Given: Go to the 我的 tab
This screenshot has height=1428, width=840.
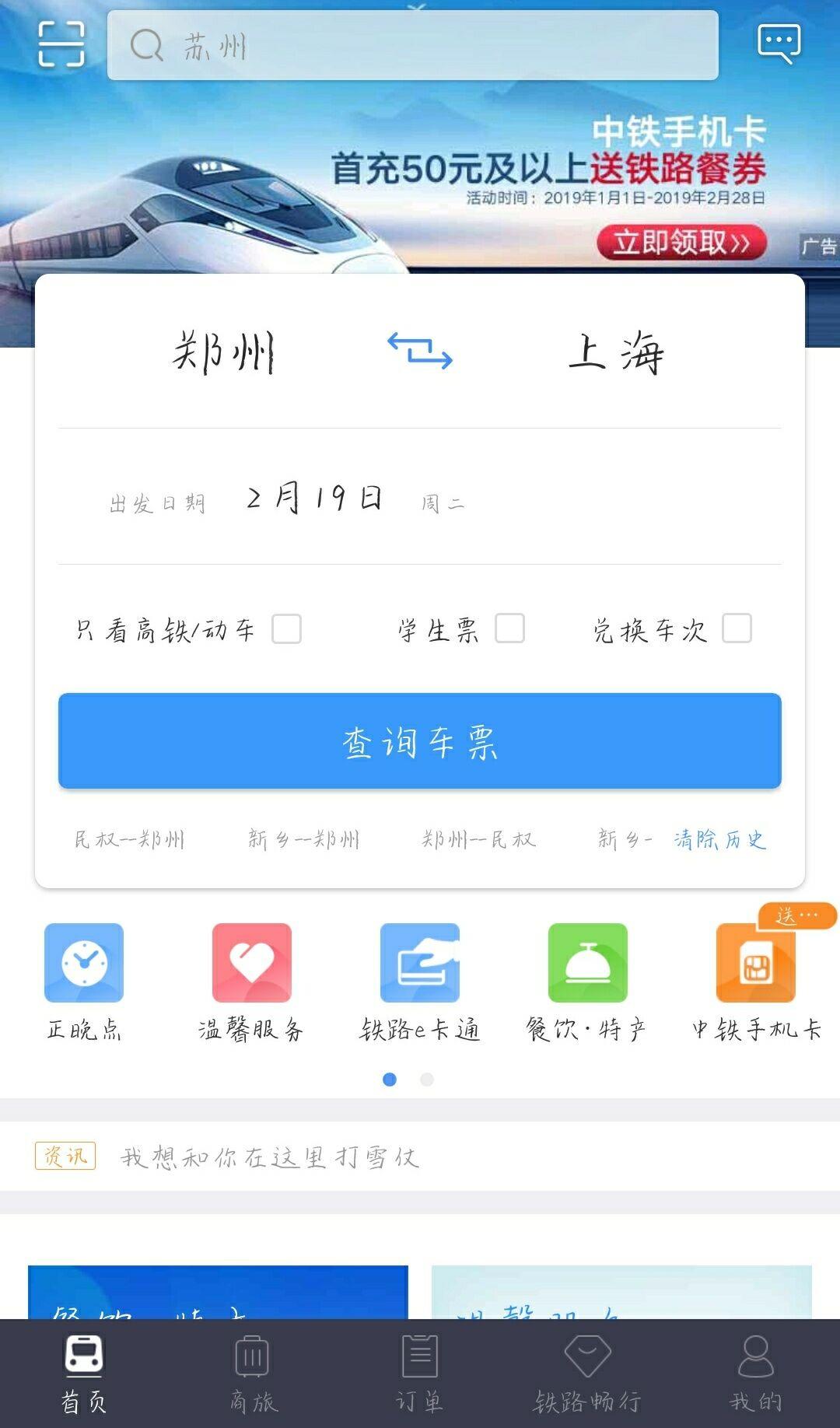Looking at the screenshot, I should (755, 1373).
